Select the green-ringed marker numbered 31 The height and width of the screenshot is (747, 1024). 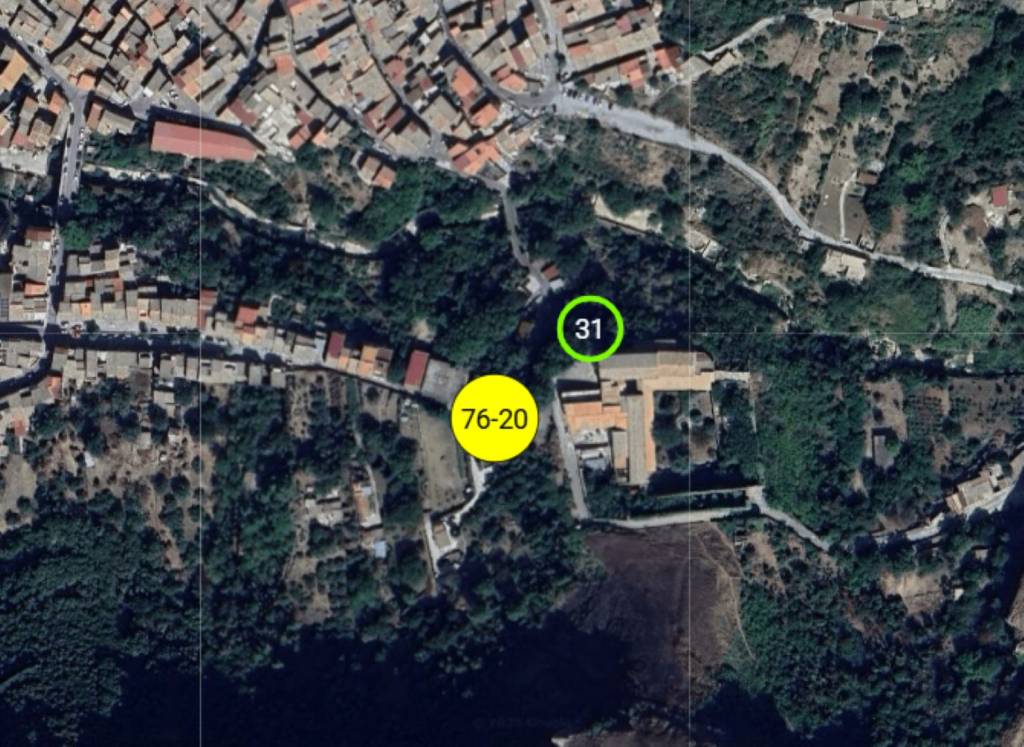pyautogui.click(x=590, y=328)
